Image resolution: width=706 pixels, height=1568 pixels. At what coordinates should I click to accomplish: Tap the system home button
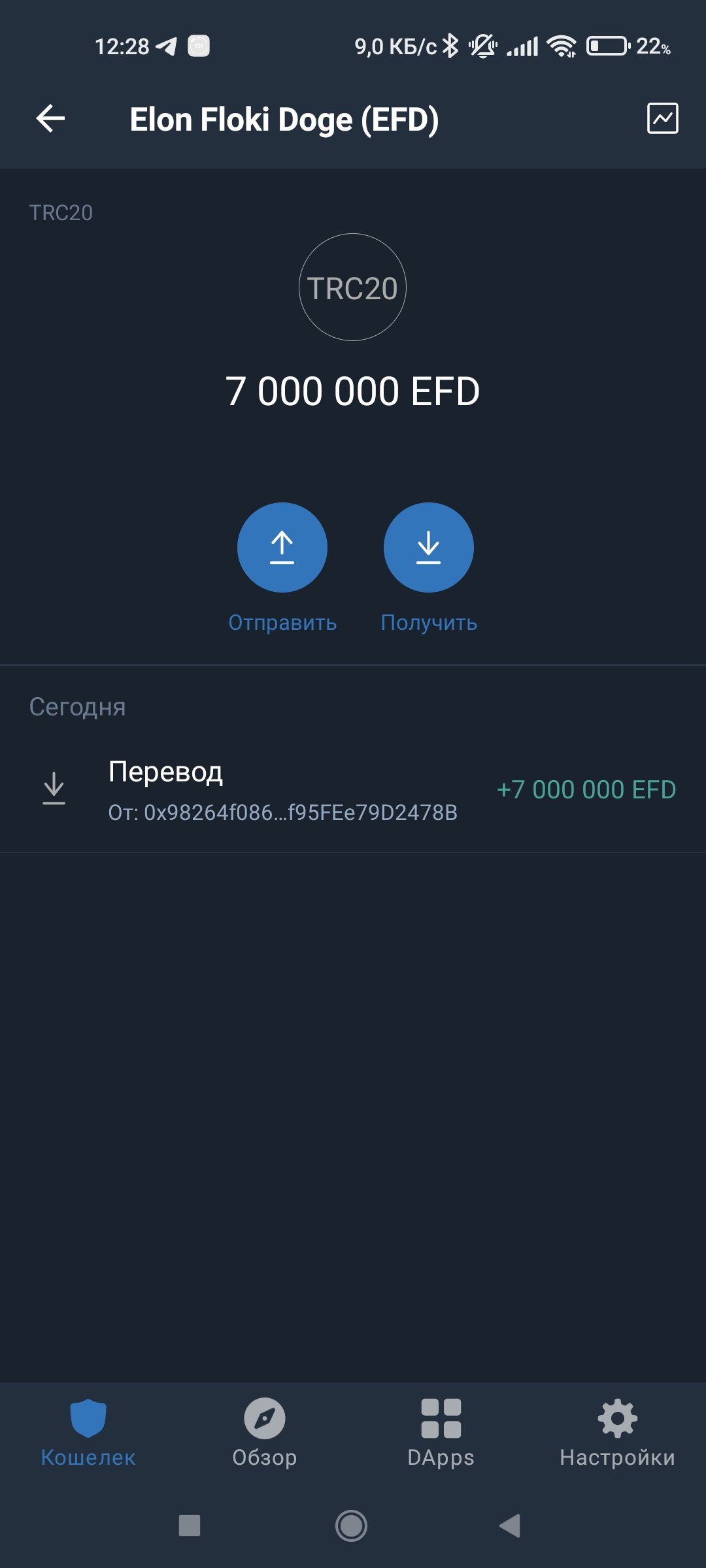352,1526
